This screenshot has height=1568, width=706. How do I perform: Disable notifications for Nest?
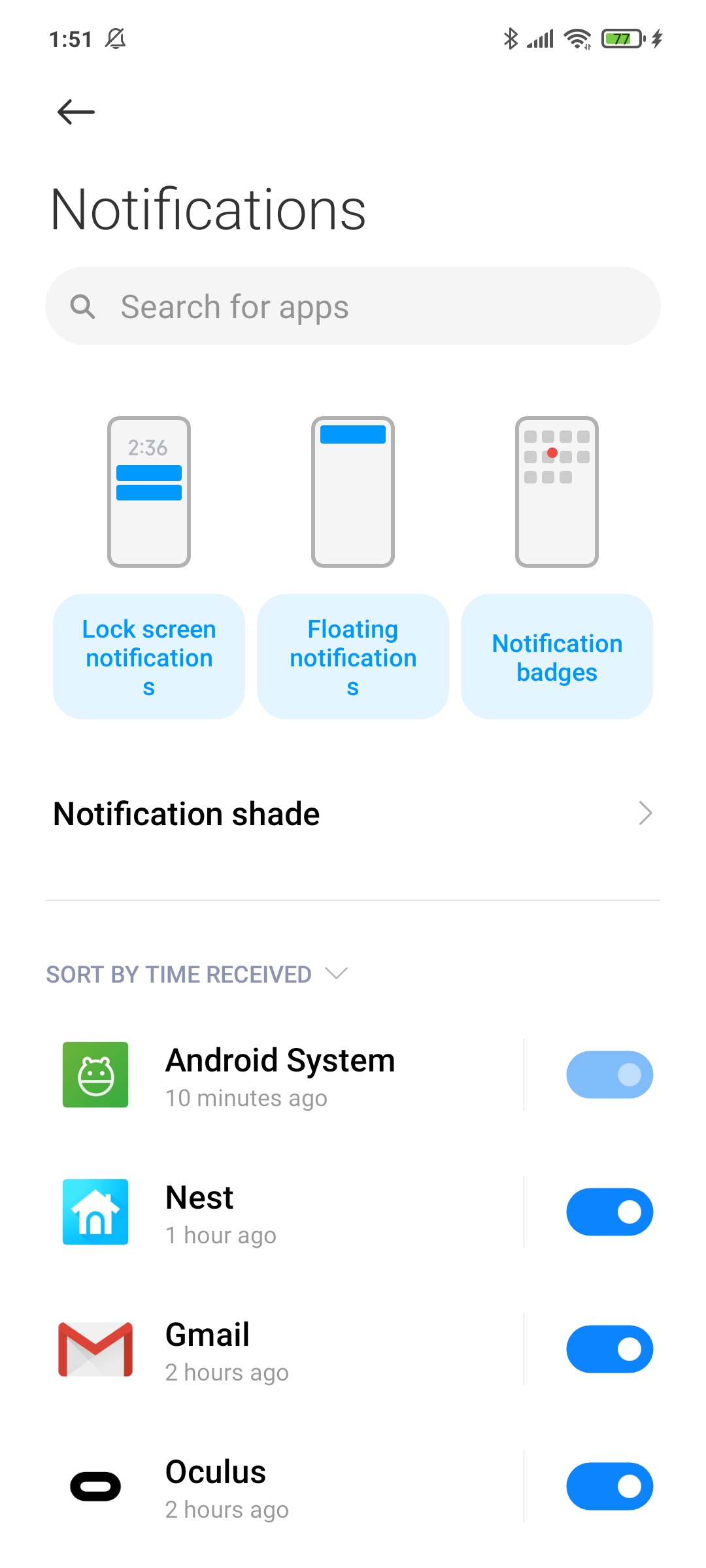[x=609, y=1212]
